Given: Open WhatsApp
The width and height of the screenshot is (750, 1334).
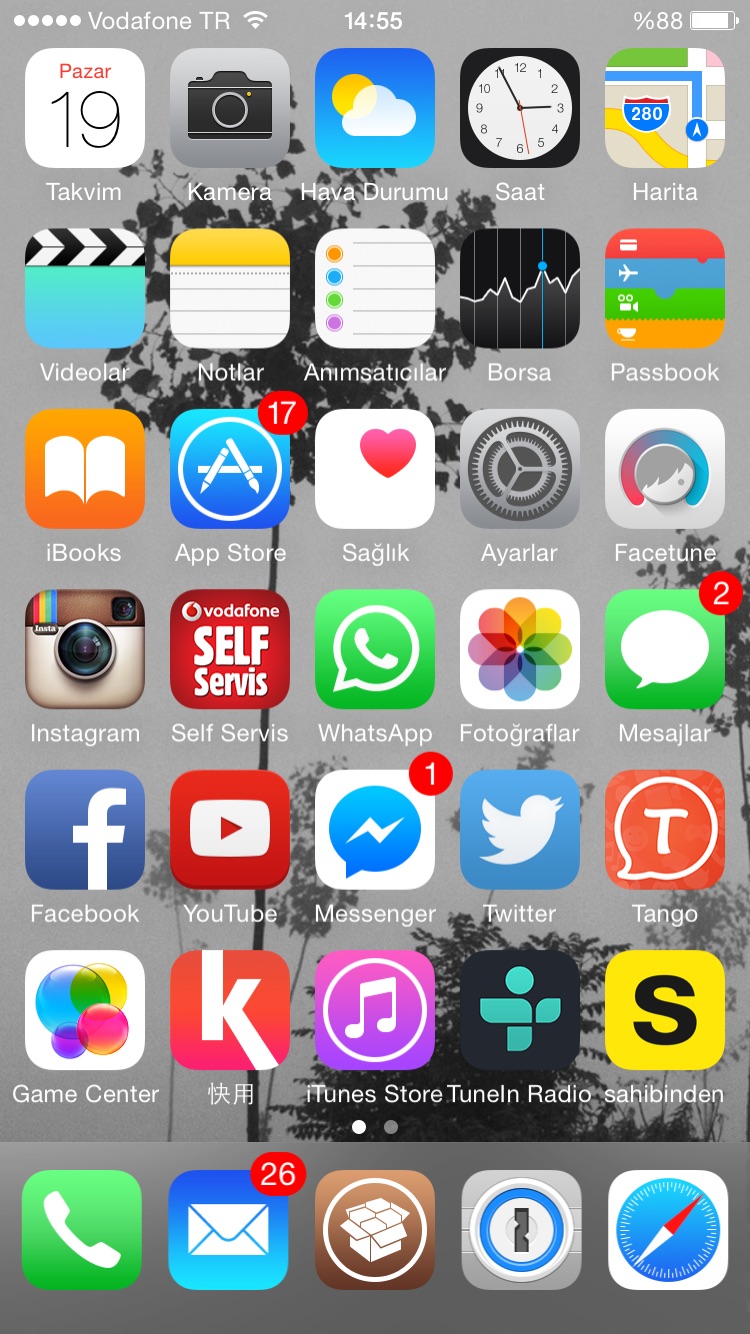Looking at the screenshot, I should 375,649.
